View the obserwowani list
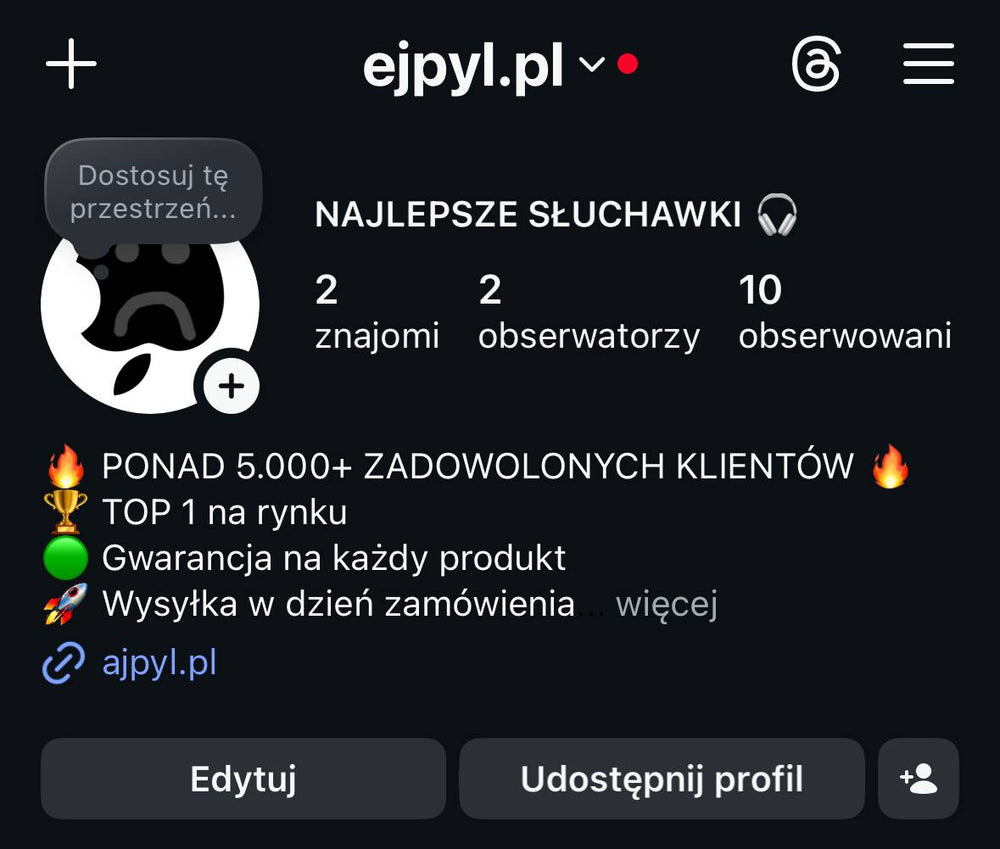Viewport: 1000px width, 849px height. [844, 312]
